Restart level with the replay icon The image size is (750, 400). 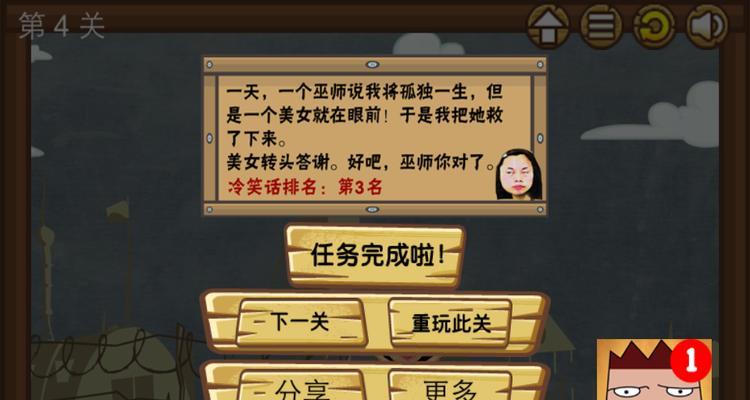(655, 27)
